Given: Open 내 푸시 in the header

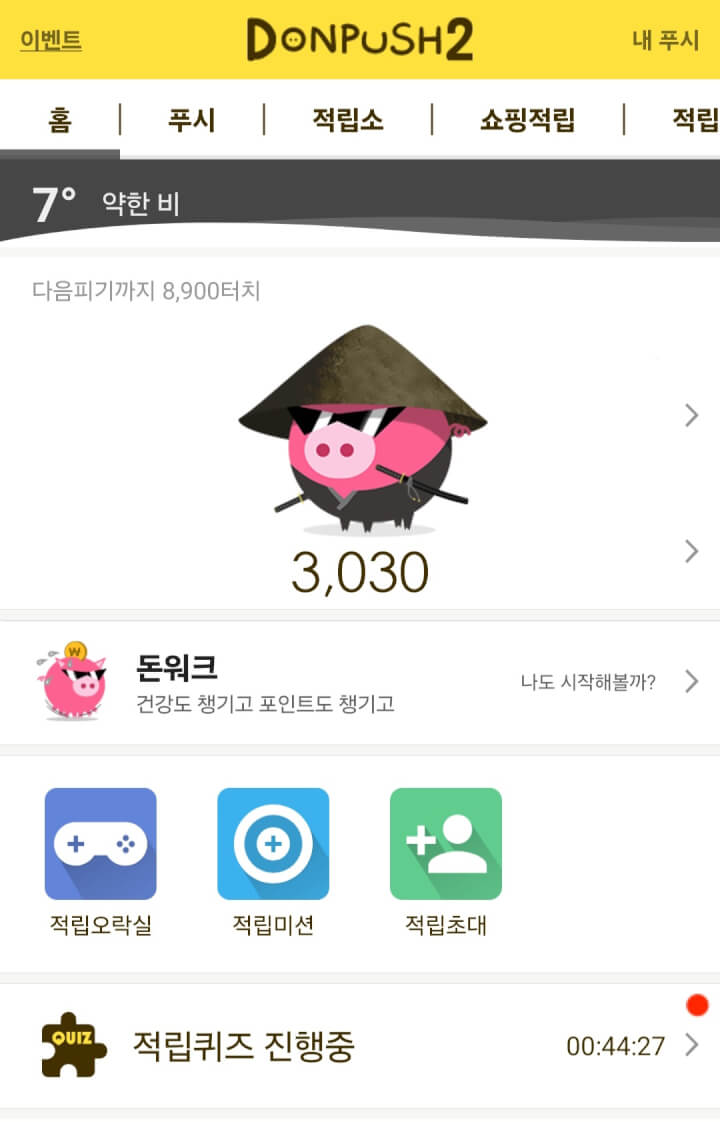Looking at the screenshot, I should (x=665, y=41).
